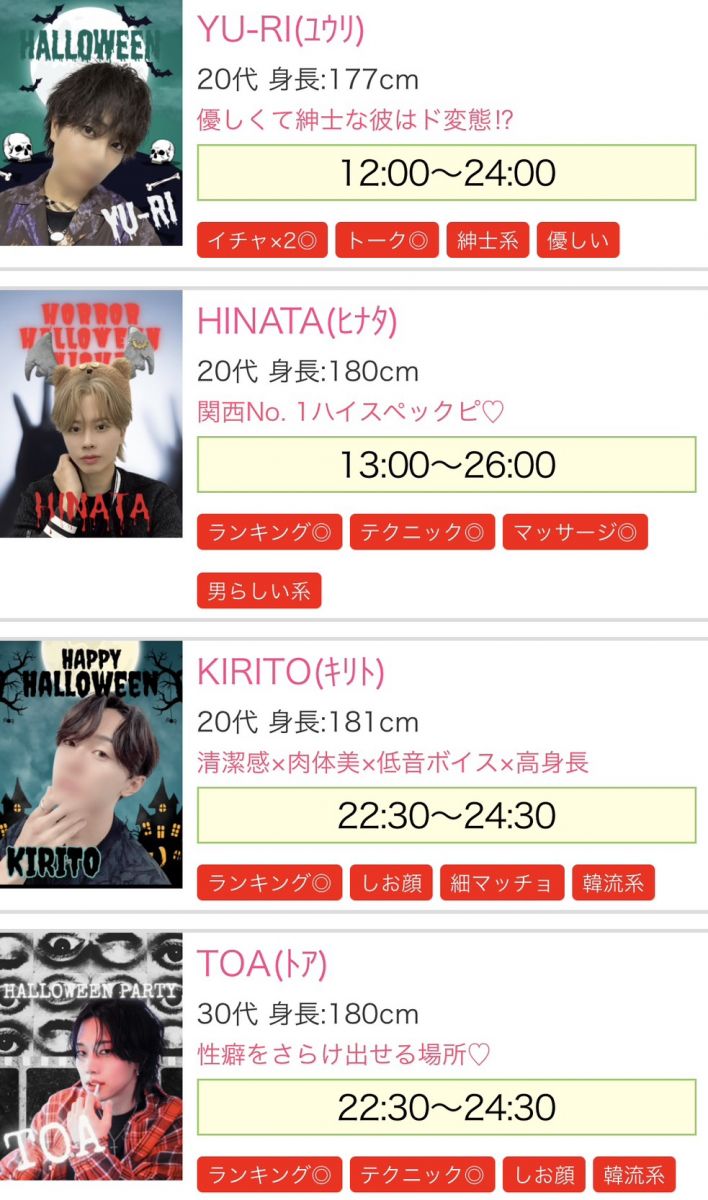Open the HINATA(ヒナタ) name link

[298, 322]
